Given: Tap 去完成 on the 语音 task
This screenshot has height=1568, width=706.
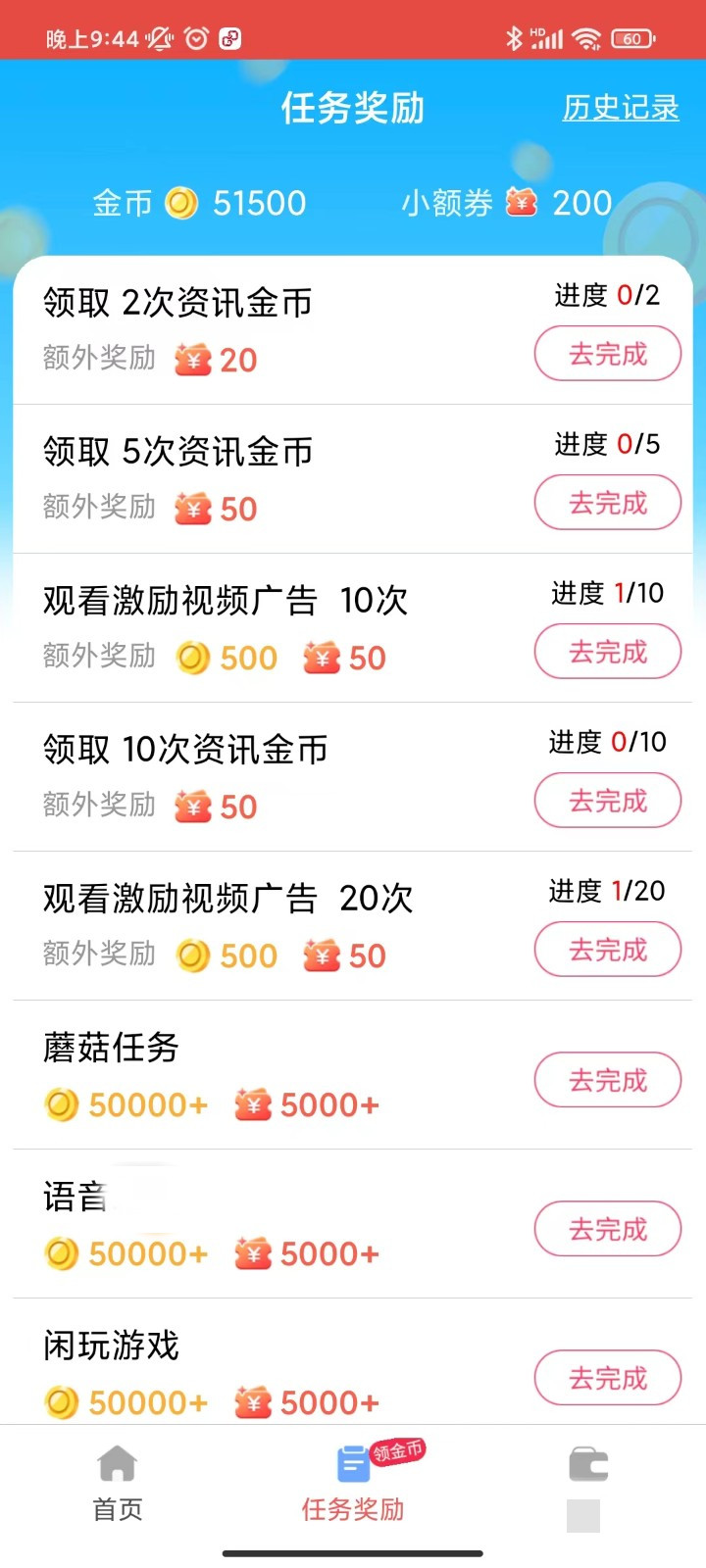Looking at the screenshot, I should point(607,1229).
